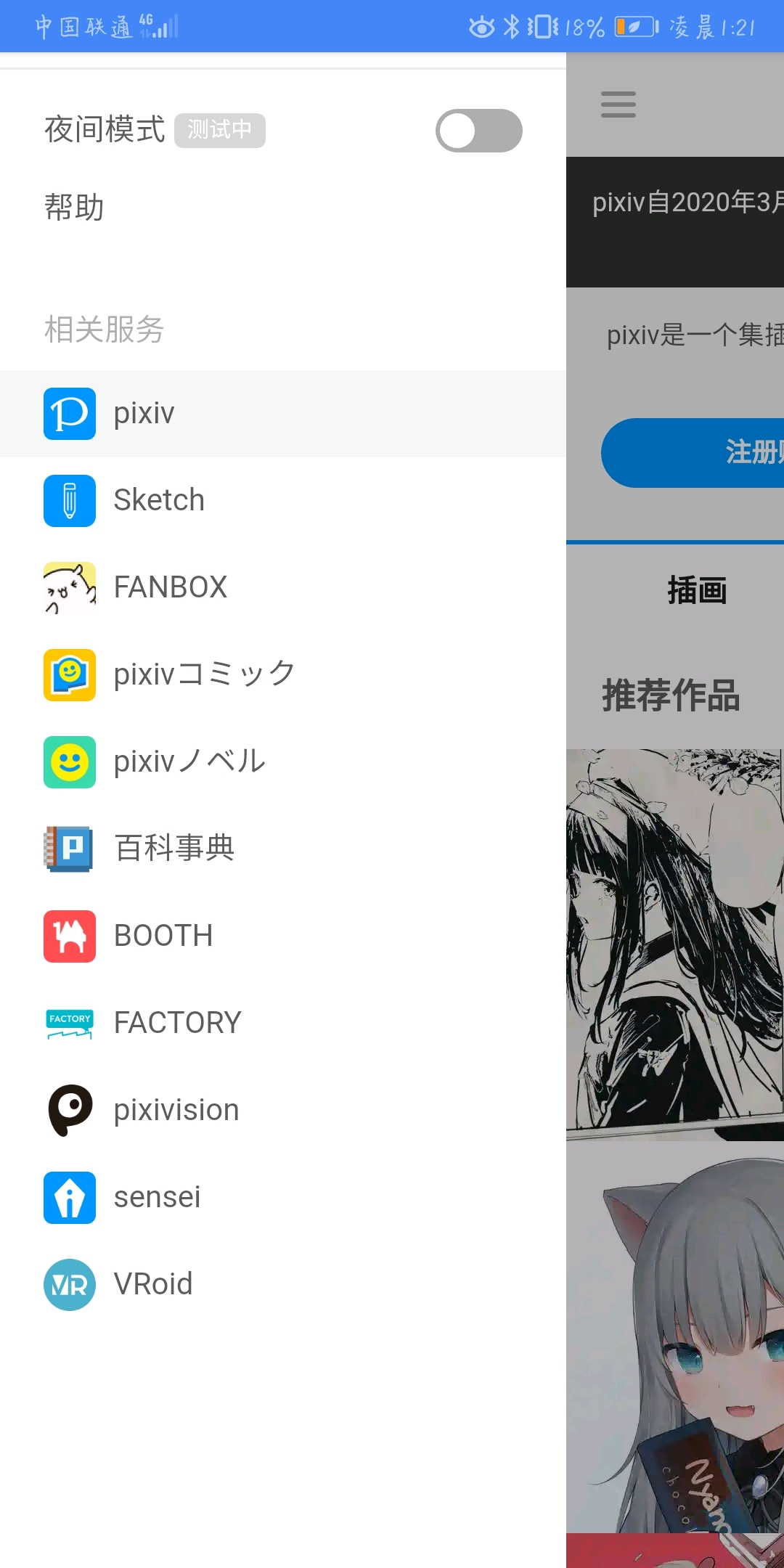
Task: Open VRoid from the list
Action: pos(283,1285)
